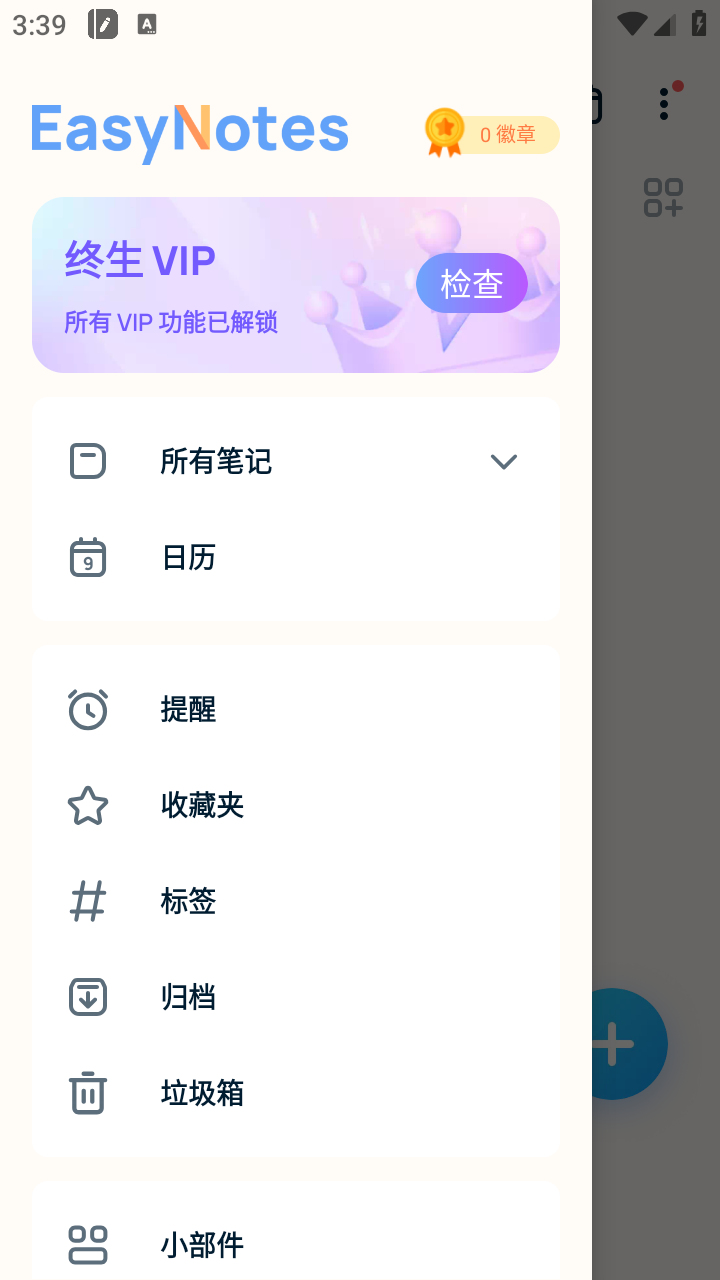Select the 标签 hashtag icon
Screen dimensions: 720x1280
click(x=87, y=901)
